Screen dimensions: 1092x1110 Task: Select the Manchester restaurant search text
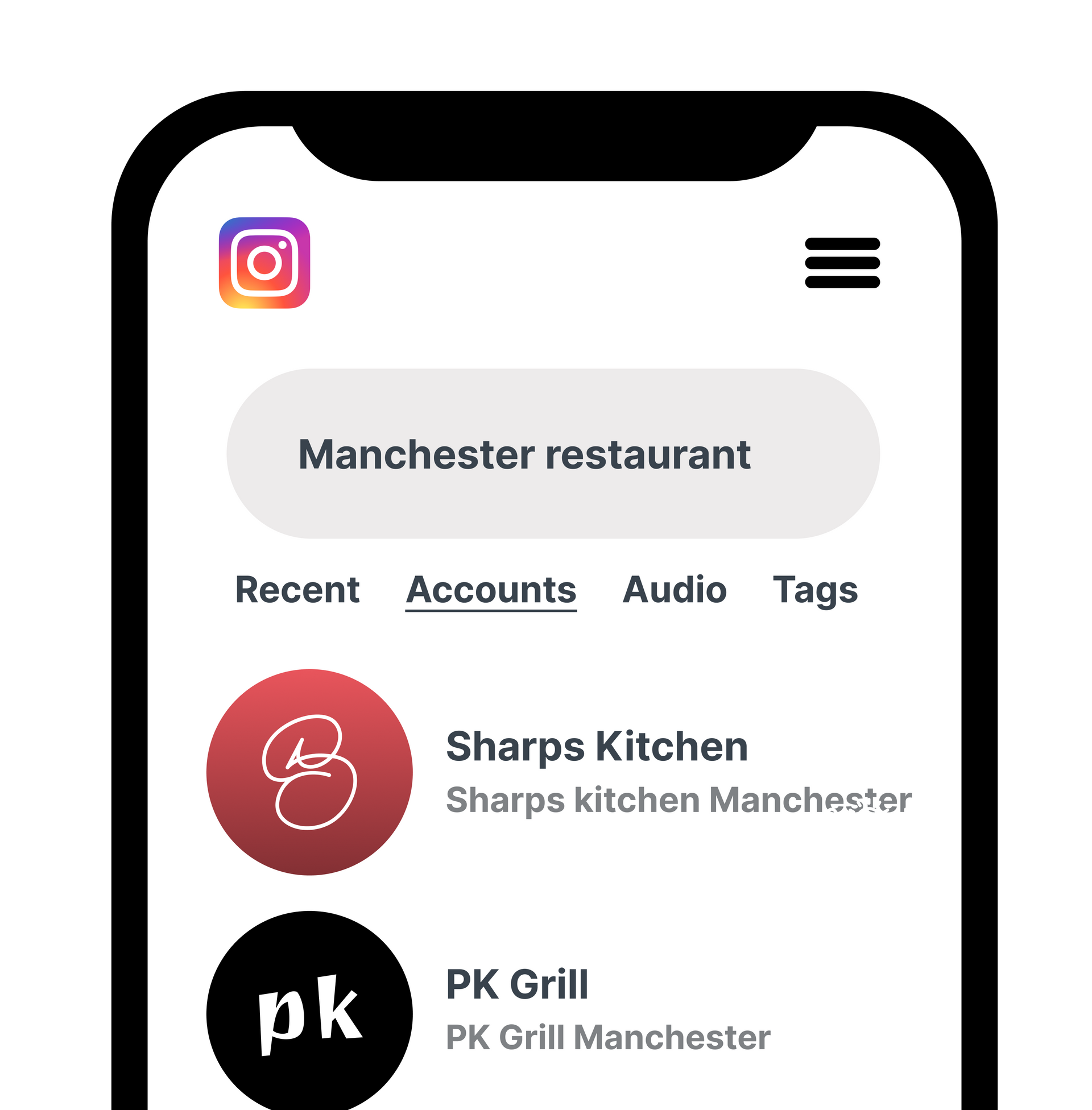[x=525, y=453]
